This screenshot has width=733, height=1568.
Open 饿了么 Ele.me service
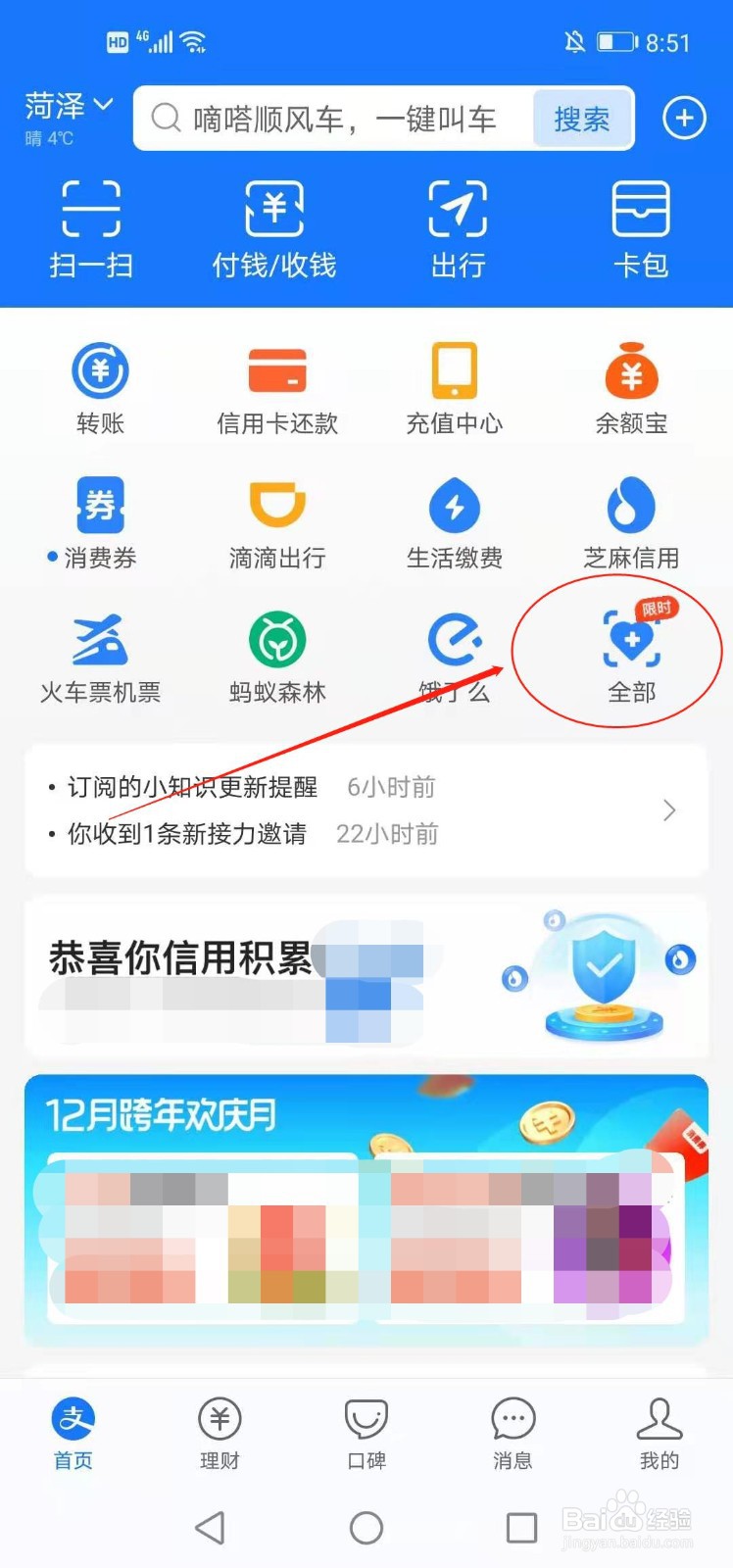pyautogui.click(x=454, y=655)
